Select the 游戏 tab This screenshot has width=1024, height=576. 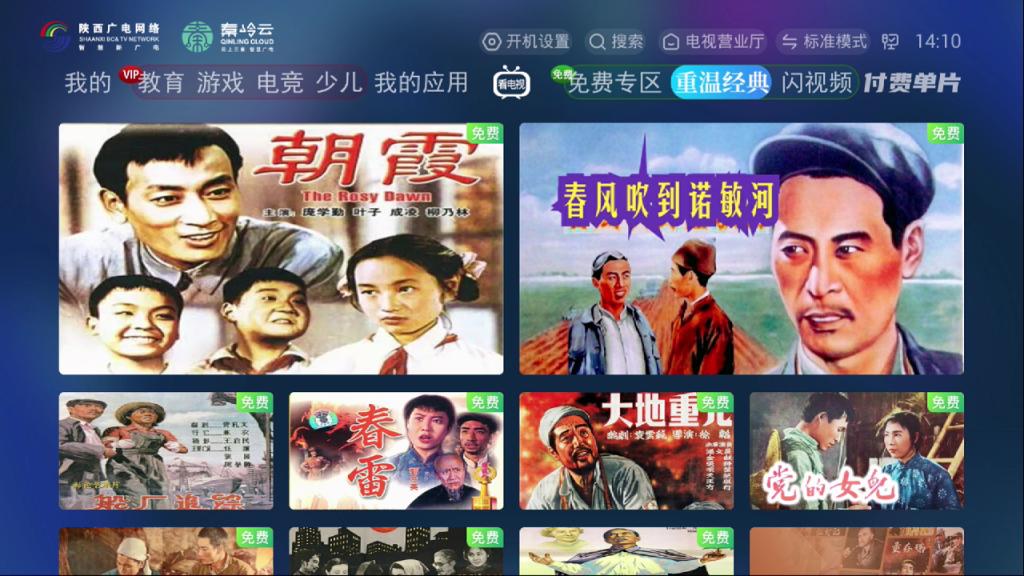tap(220, 83)
